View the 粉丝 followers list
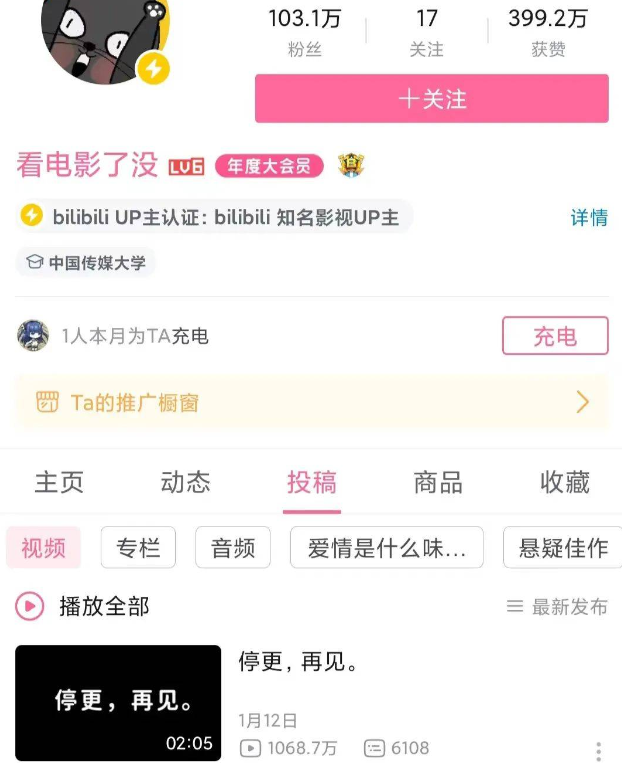The width and height of the screenshot is (622, 763). point(305,31)
